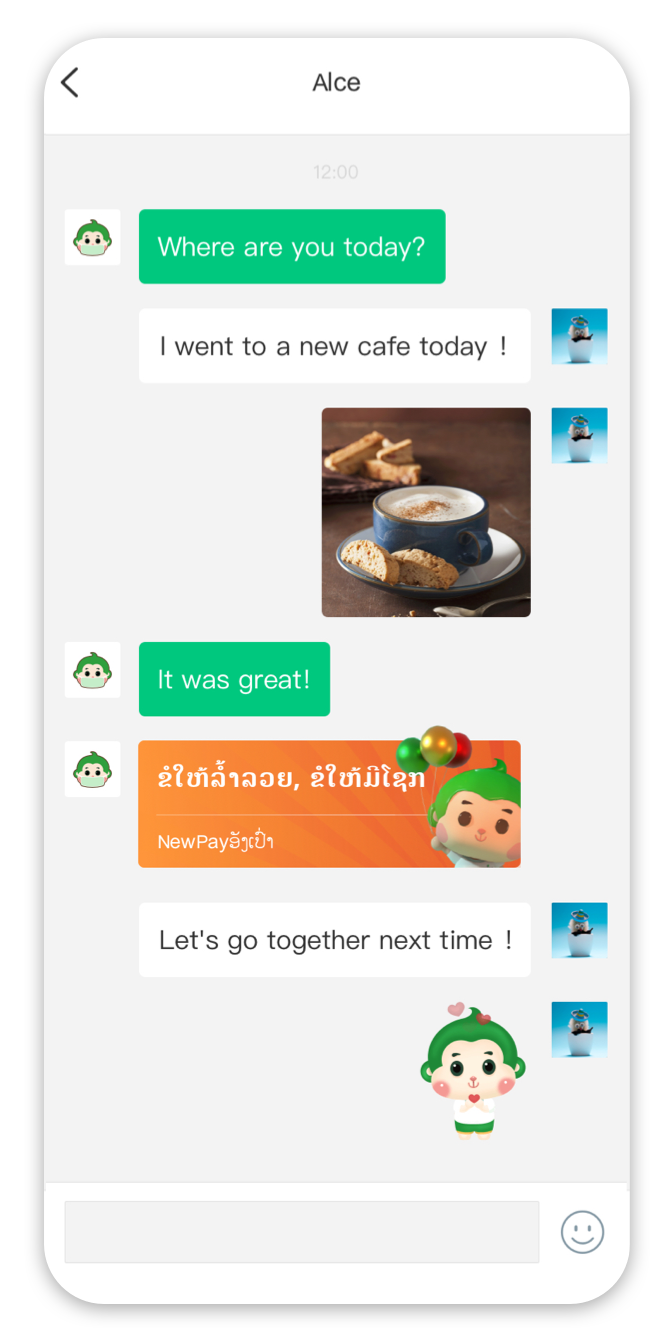The width and height of the screenshot is (672, 1340).
Task: Open the coffee photo message
Action: pyautogui.click(x=426, y=512)
